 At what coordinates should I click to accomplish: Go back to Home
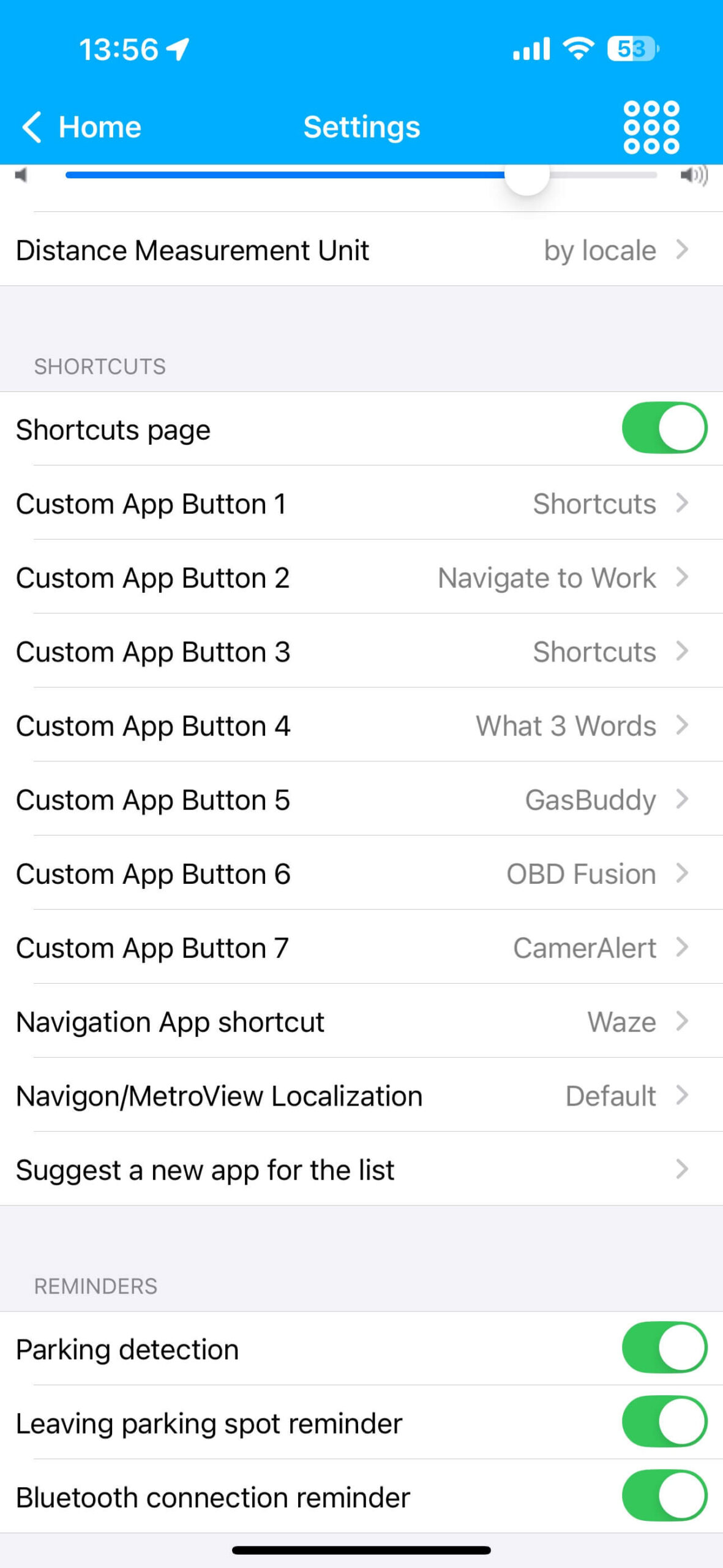point(81,127)
